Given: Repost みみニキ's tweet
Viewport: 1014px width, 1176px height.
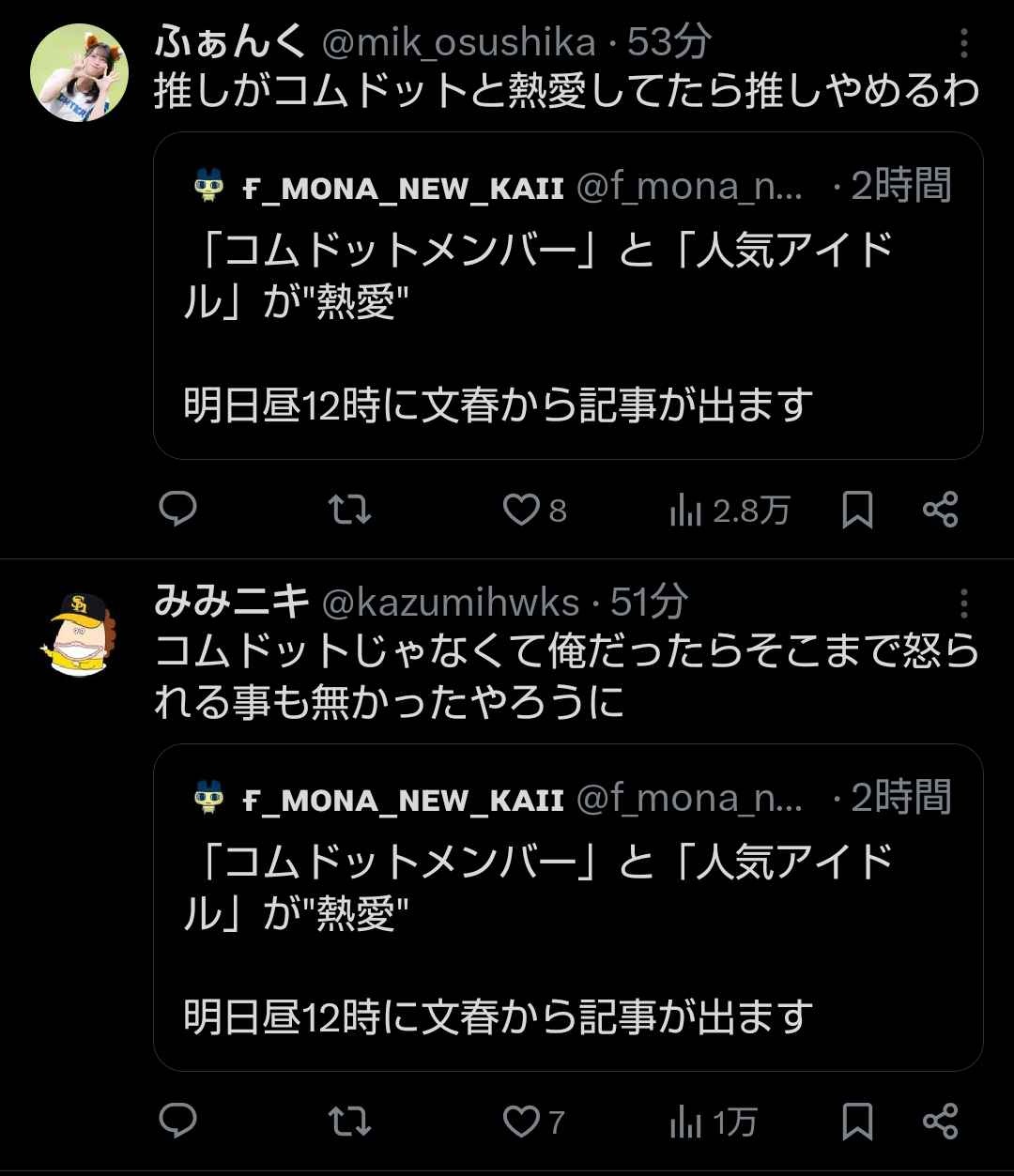Looking at the screenshot, I should [350, 1122].
